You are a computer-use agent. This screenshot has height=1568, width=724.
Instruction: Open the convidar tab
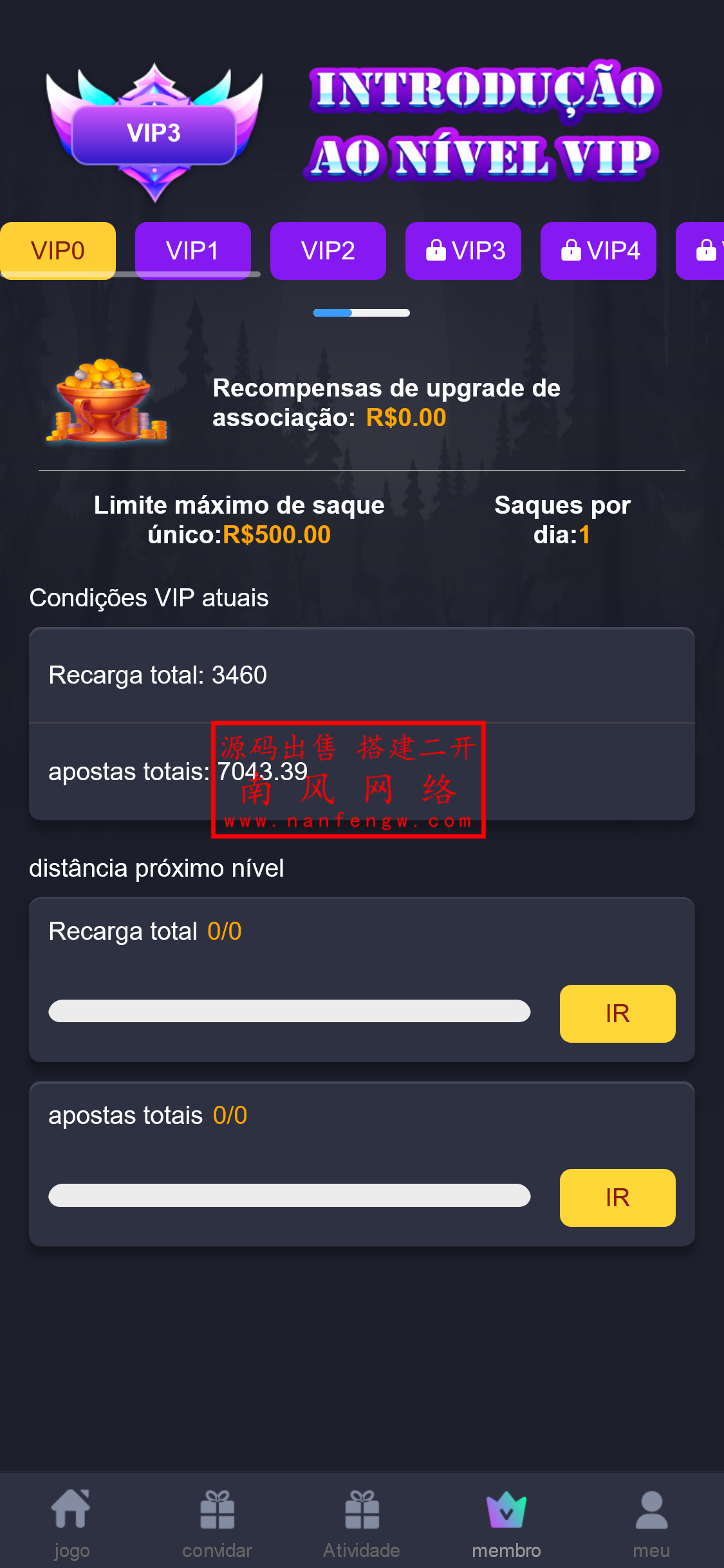[x=217, y=1523]
